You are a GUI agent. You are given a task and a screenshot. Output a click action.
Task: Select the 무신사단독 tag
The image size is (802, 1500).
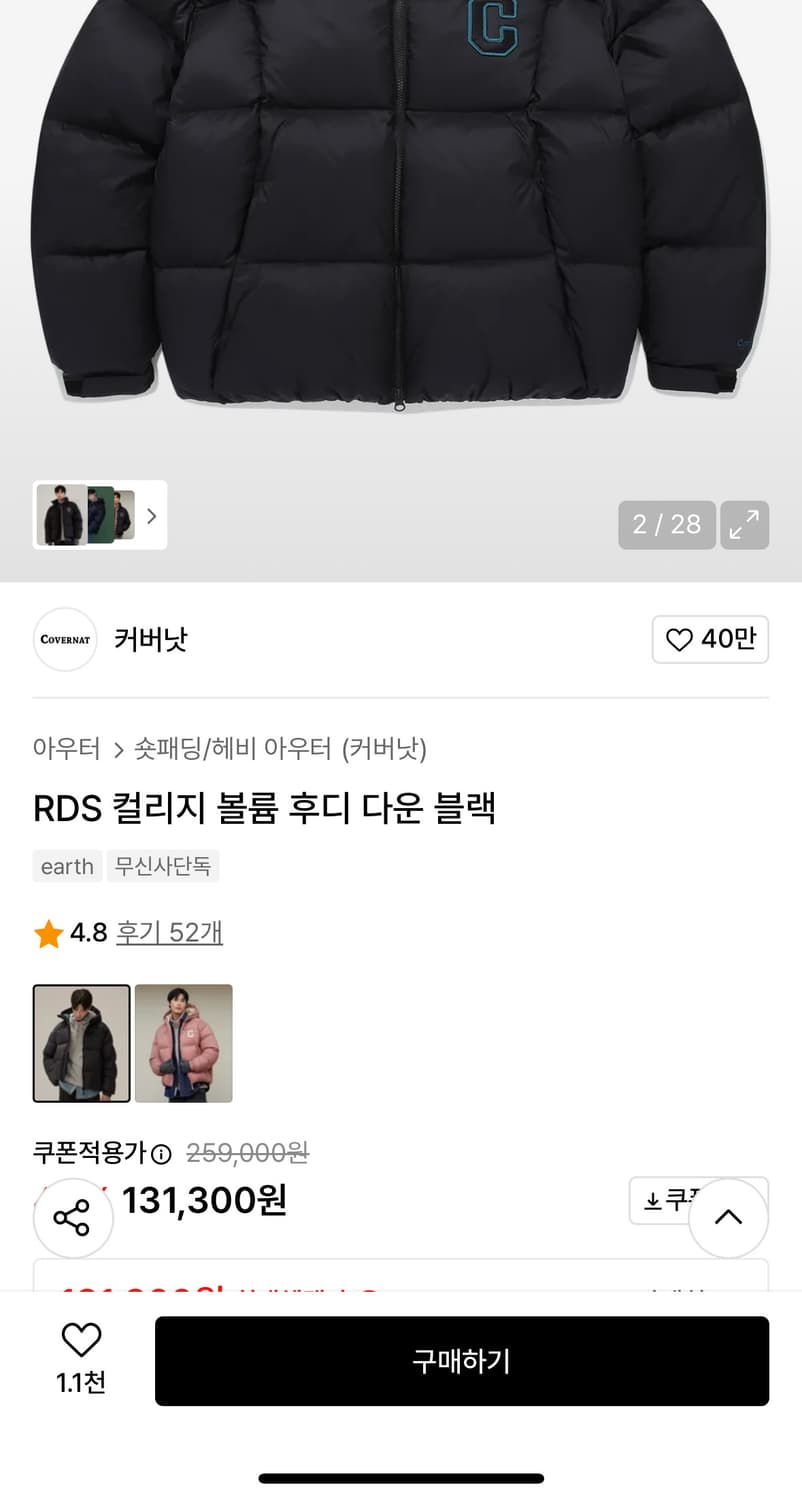coord(163,866)
